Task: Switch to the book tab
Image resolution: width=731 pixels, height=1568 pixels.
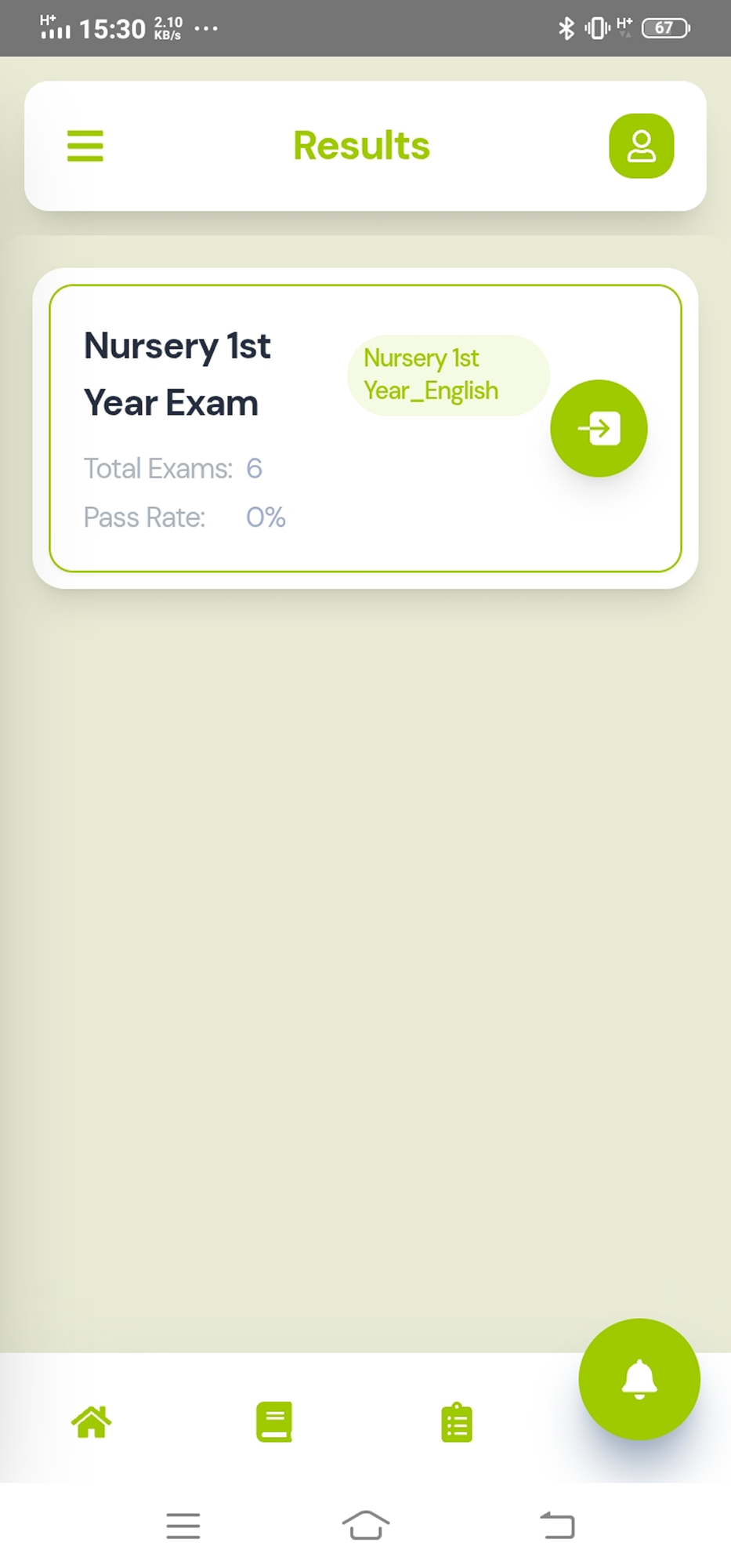Action: coord(274,1422)
